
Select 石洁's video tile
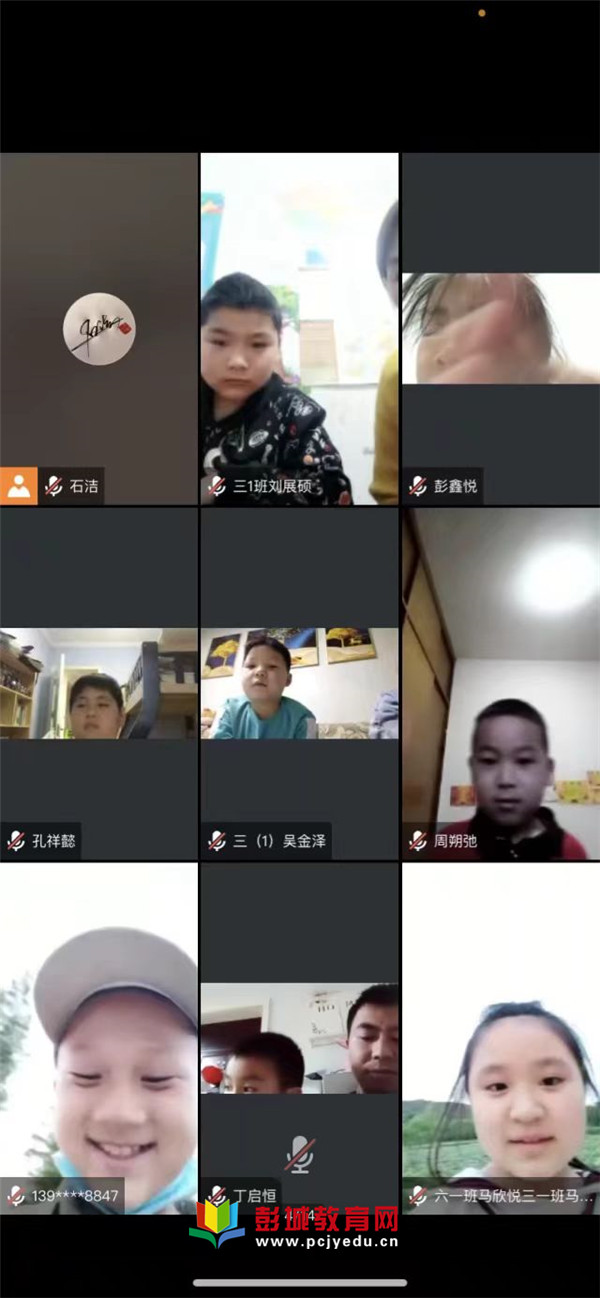99,329
